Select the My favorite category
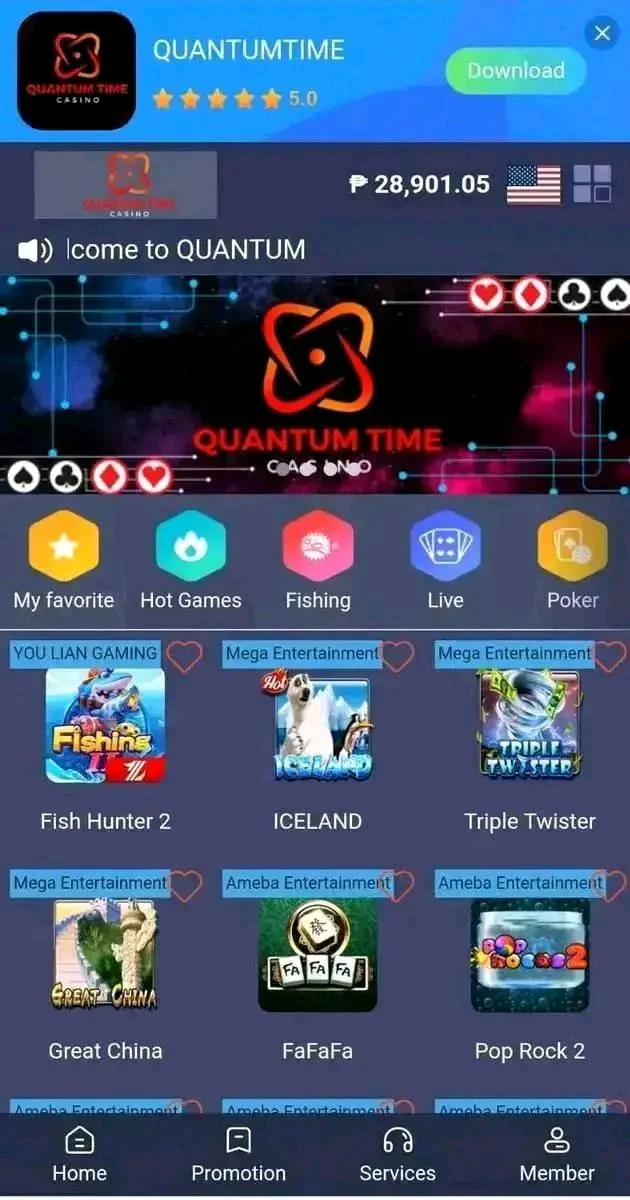The width and height of the screenshot is (630, 1200). pos(64,561)
